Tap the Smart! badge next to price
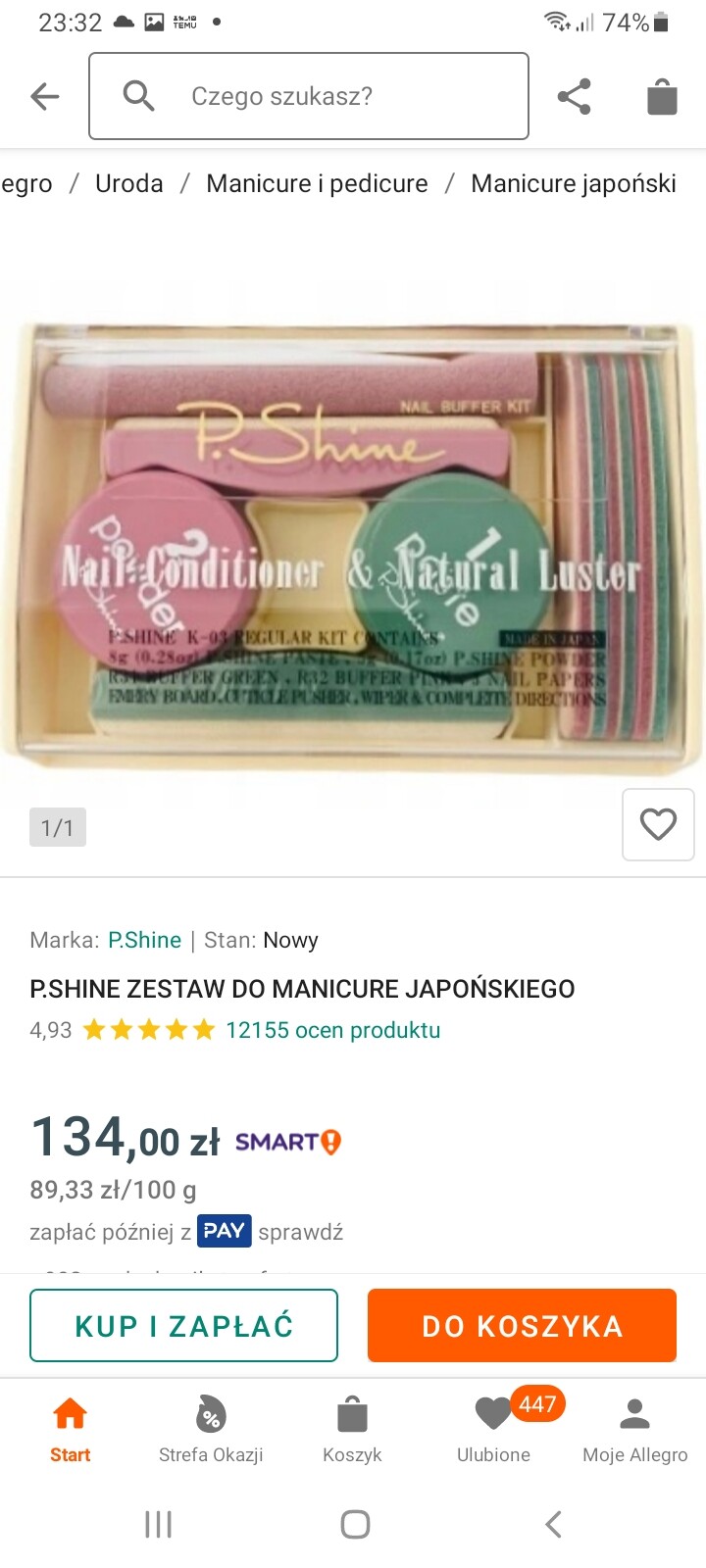 click(x=287, y=1142)
